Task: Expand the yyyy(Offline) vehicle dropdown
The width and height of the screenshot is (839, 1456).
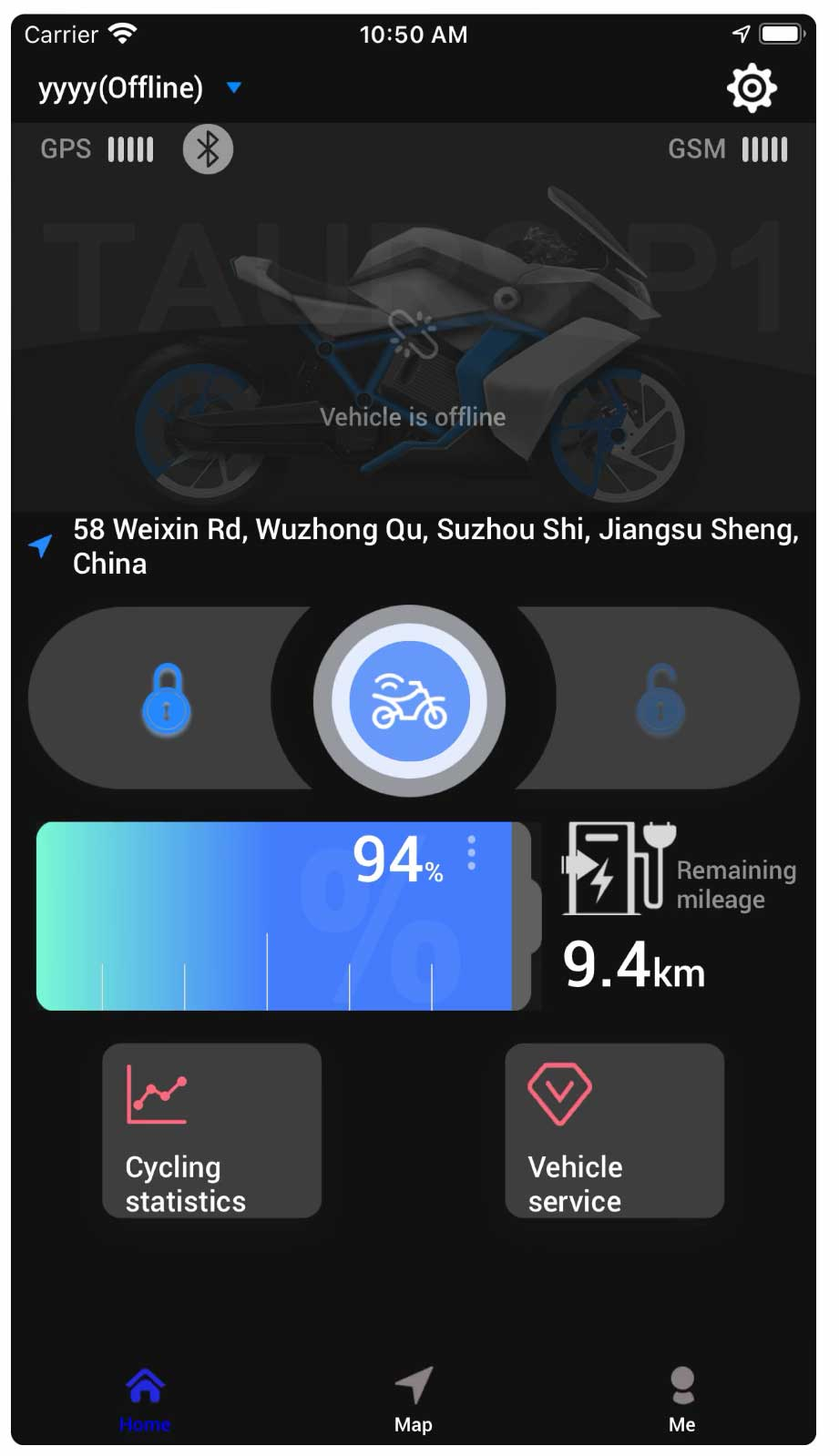Action: (233, 88)
